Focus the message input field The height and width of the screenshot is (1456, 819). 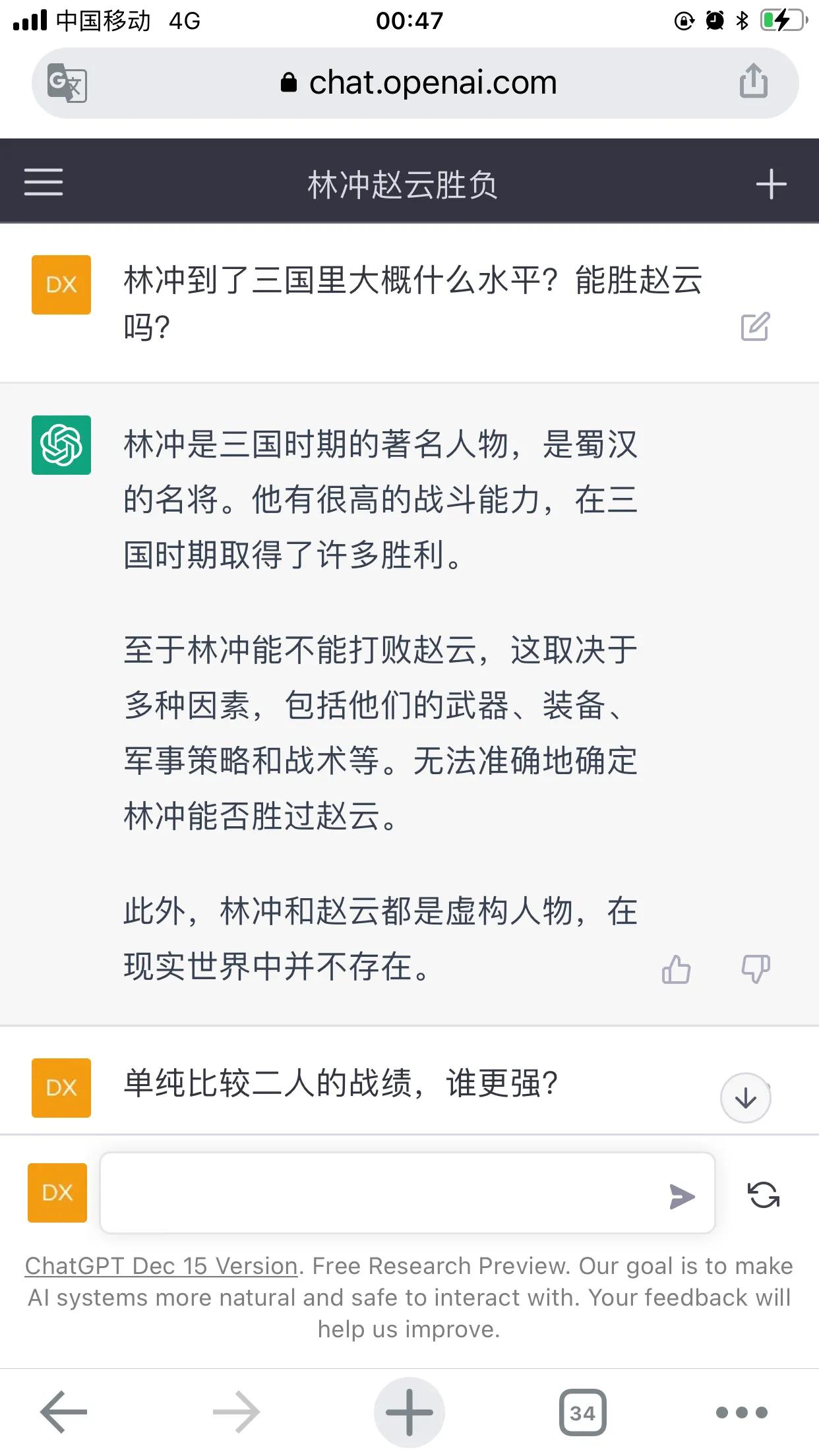[382, 1193]
